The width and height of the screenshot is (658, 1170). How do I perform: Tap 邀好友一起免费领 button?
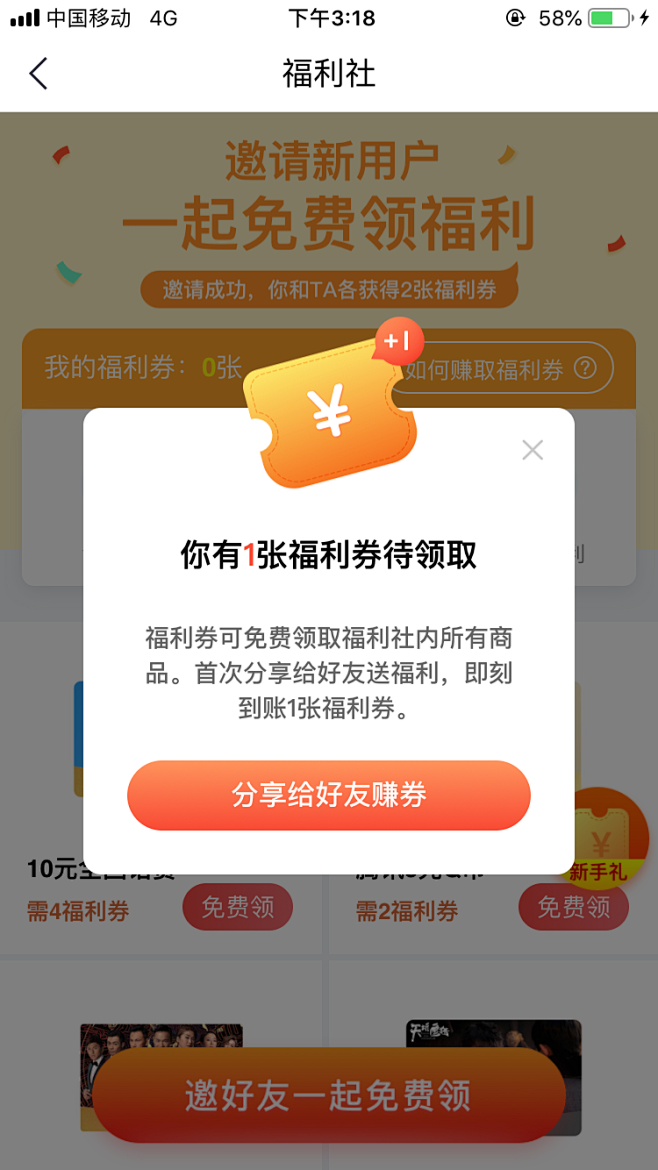pos(328,1096)
